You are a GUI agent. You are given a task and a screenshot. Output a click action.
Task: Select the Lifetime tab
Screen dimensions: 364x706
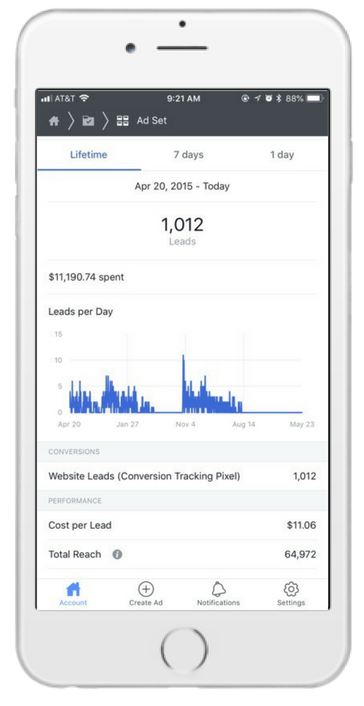point(89,155)
